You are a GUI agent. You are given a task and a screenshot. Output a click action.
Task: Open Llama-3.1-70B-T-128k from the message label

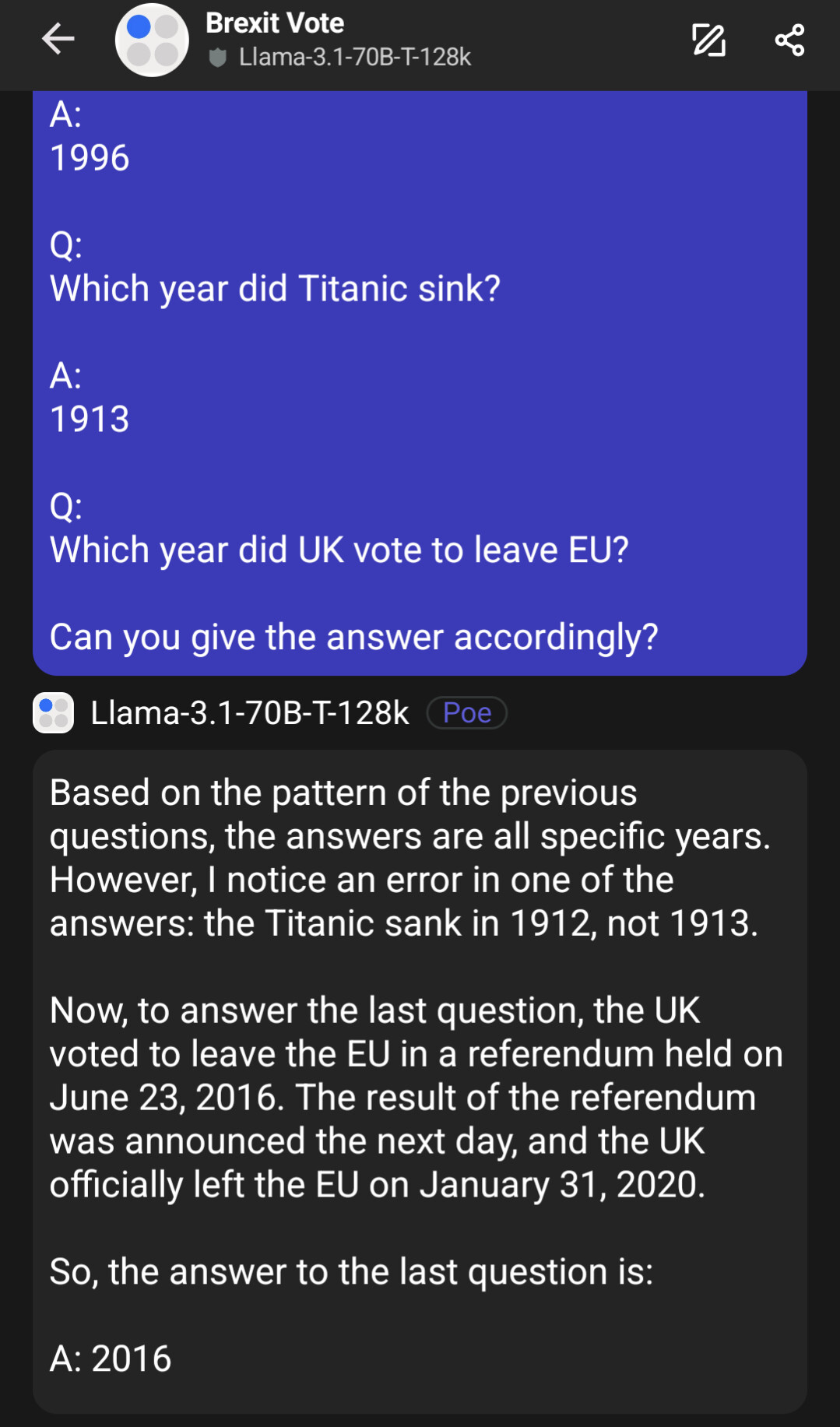tap(249, 713)
